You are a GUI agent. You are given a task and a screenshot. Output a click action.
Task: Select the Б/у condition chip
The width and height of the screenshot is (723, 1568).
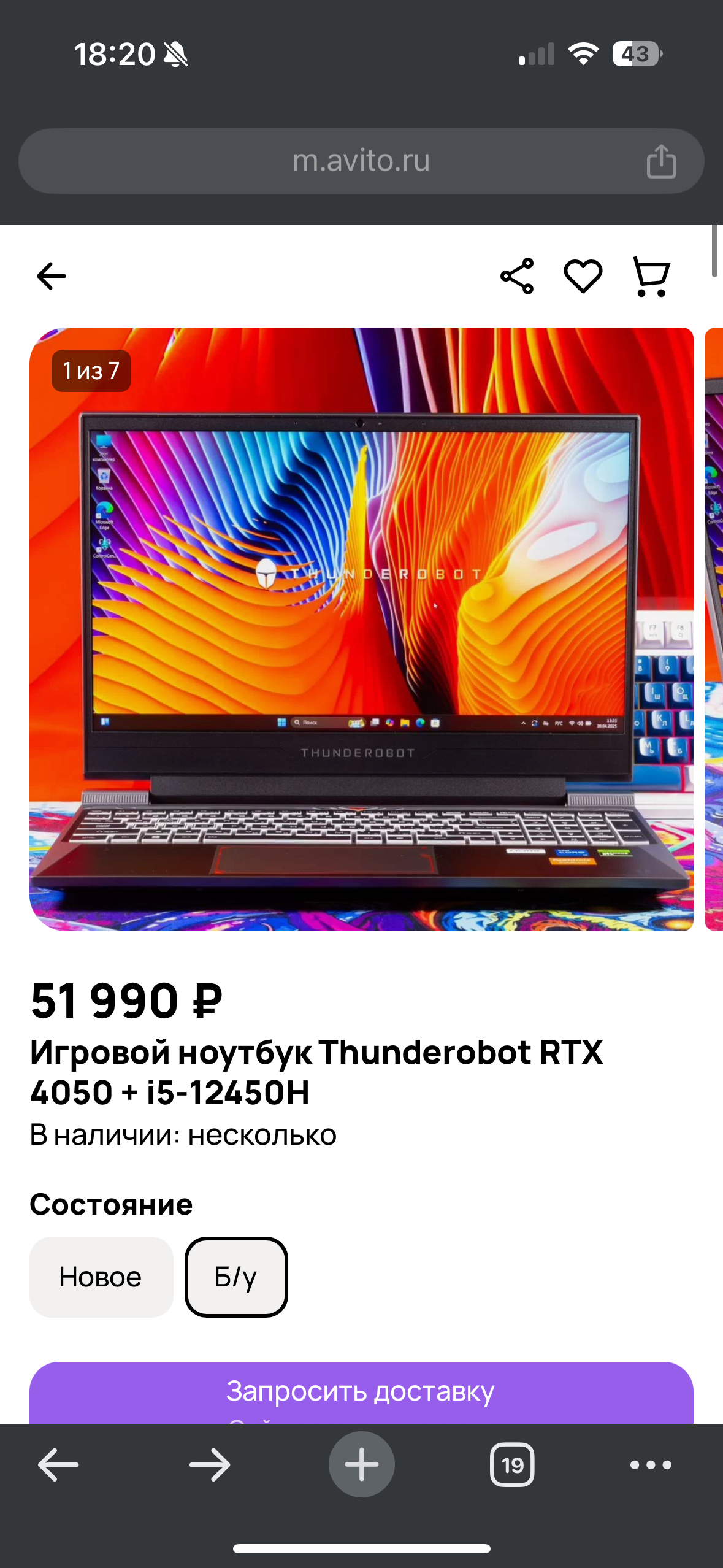coord(236,1277)
